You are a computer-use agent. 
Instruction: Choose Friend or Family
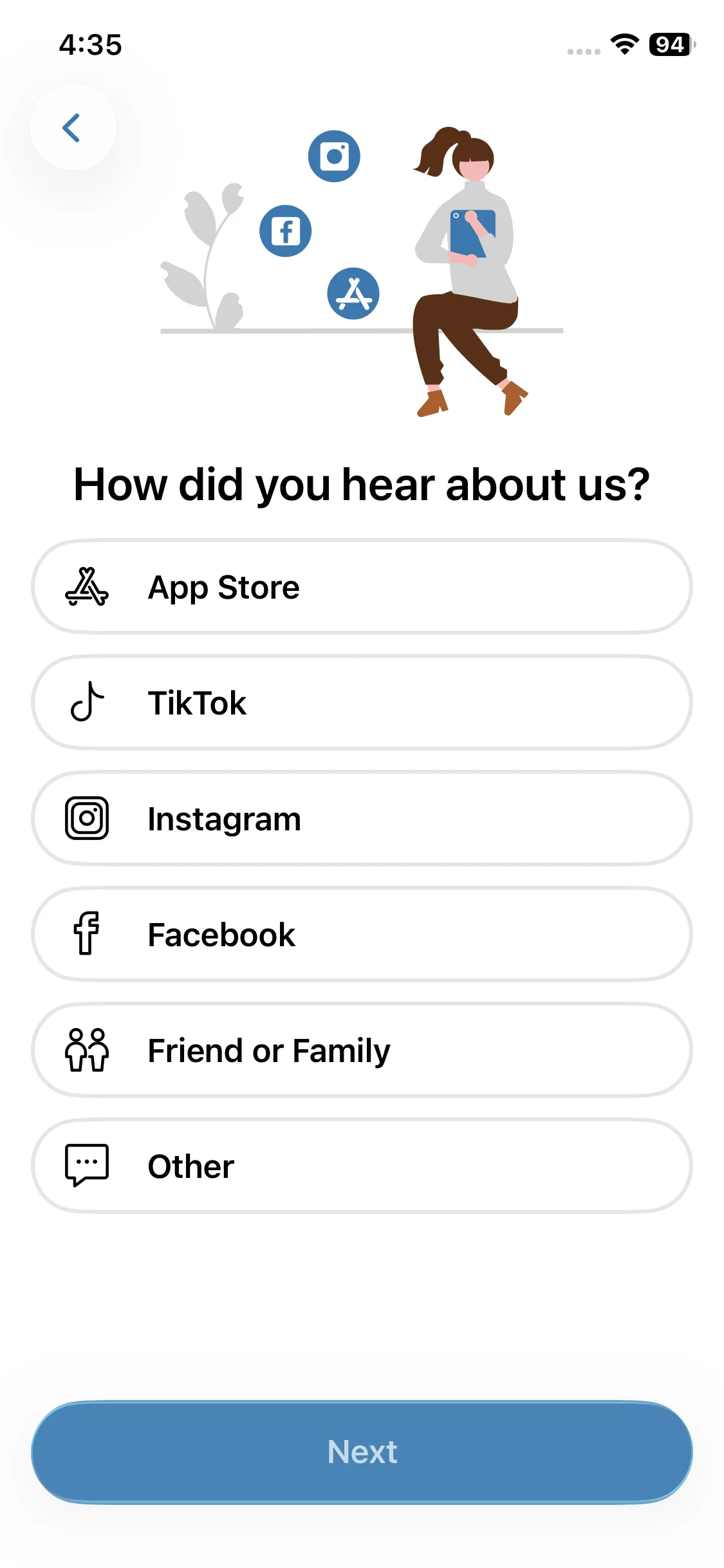click(x=362, y=1050)
